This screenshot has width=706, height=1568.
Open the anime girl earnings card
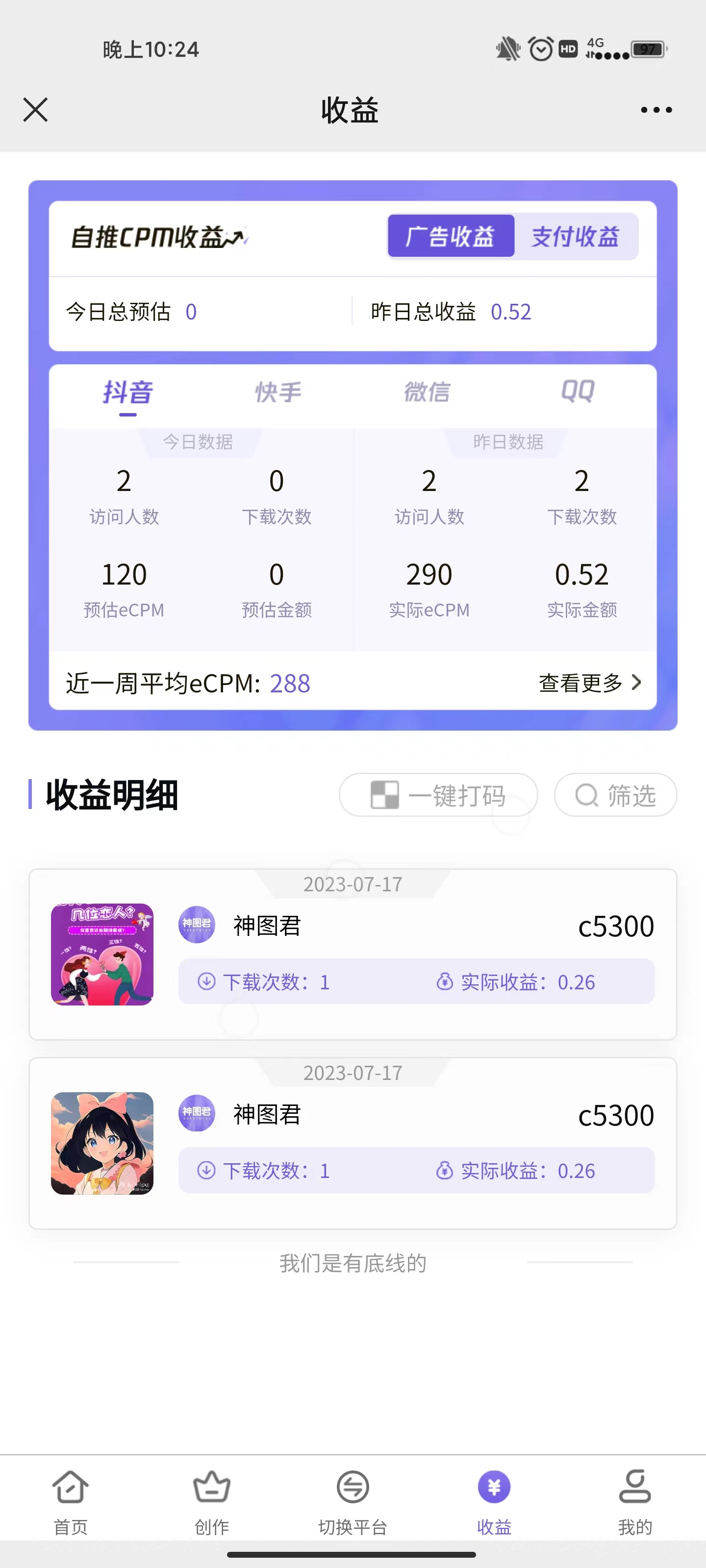[x=102, y=1143]
